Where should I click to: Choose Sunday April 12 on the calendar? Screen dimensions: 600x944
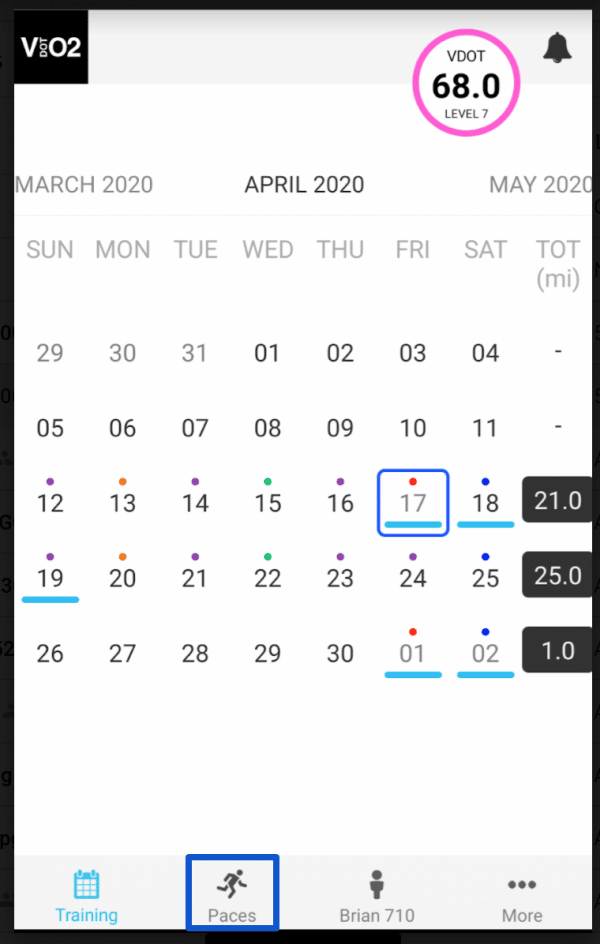pyautogui.click(x=50, y=502)
